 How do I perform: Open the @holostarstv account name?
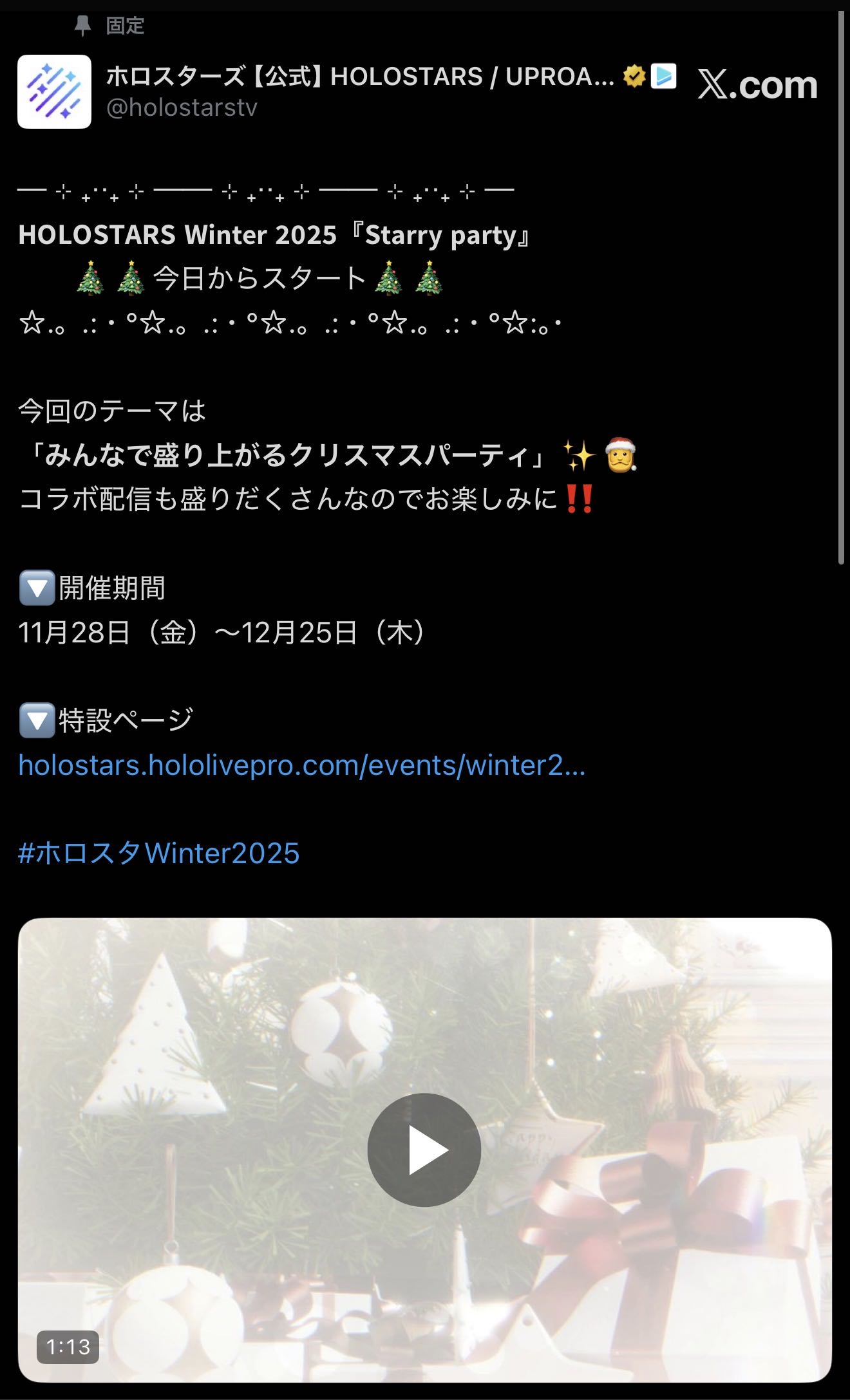(x=182, y=107)
